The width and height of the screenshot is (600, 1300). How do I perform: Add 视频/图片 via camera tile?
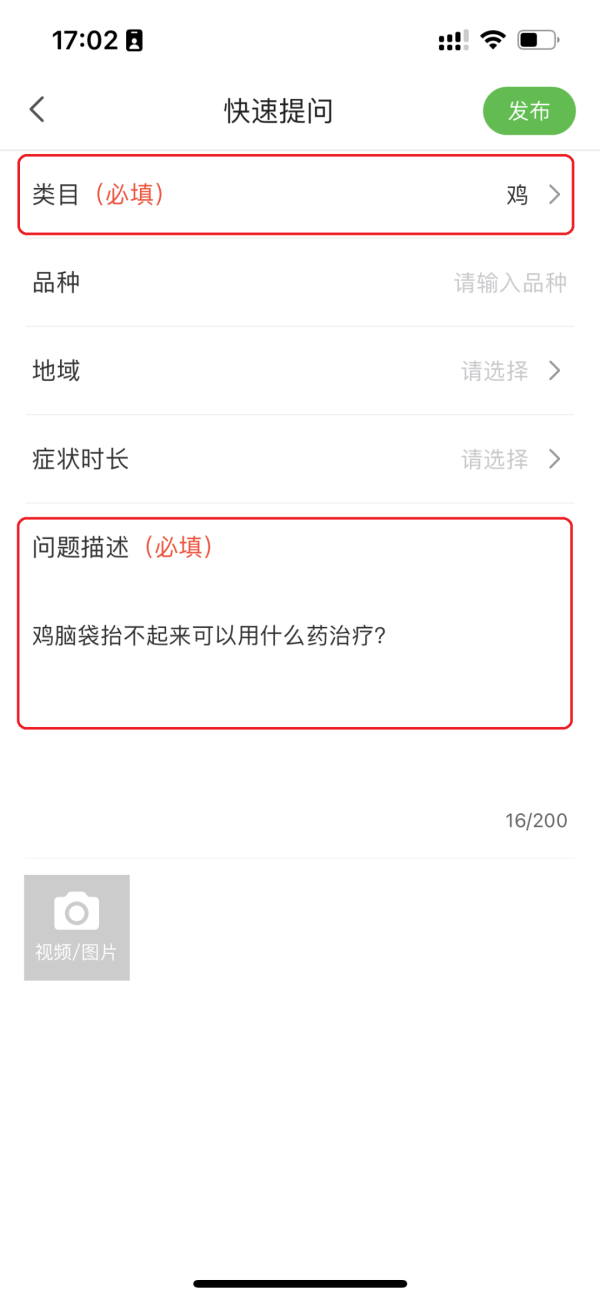(x=77, y=927)
